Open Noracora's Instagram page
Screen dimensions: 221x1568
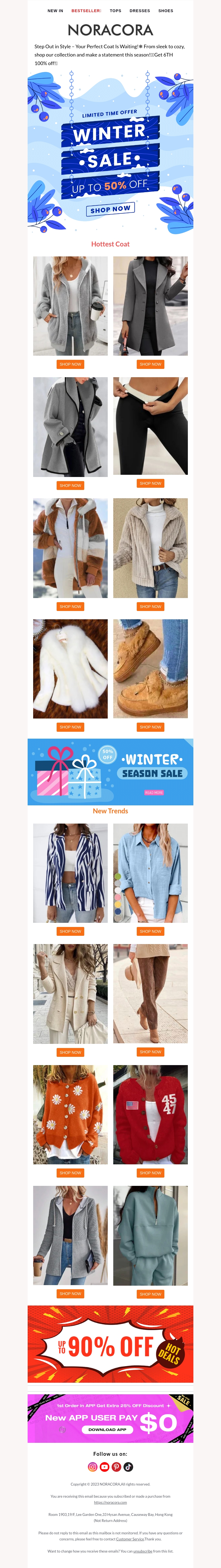pos(93,1467)
